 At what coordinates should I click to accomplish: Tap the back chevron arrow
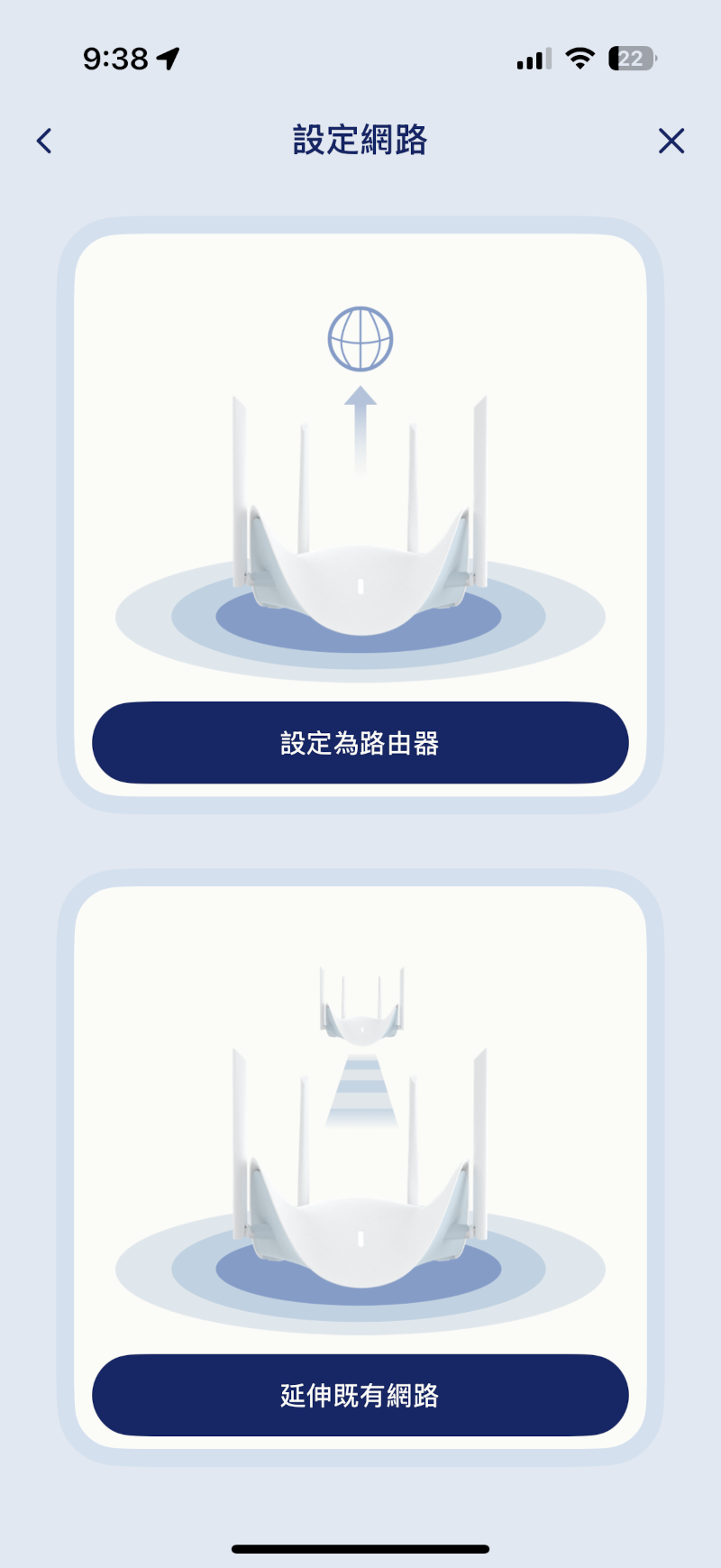coord(43,141)
